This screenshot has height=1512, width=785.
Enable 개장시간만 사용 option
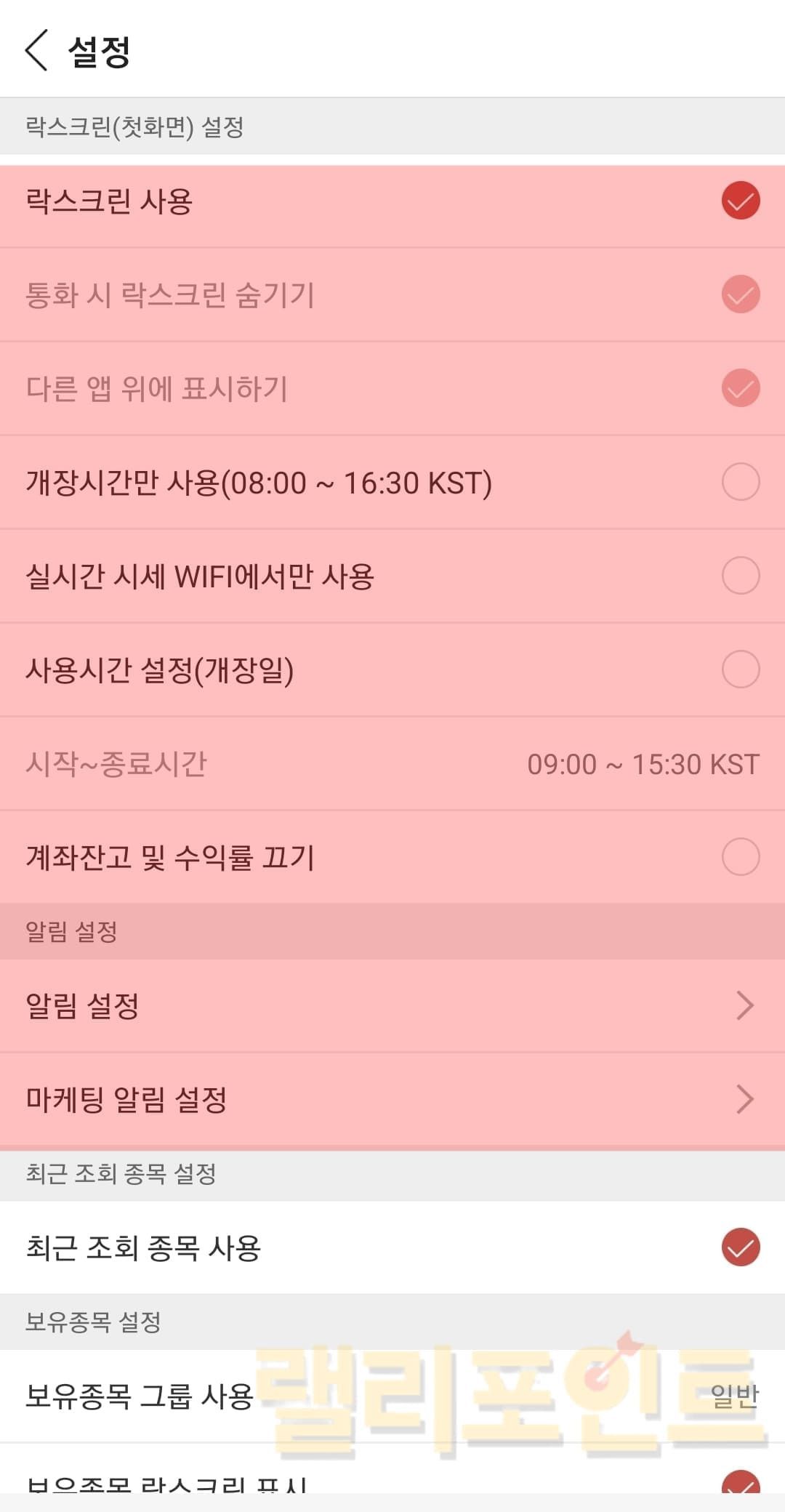740,482
